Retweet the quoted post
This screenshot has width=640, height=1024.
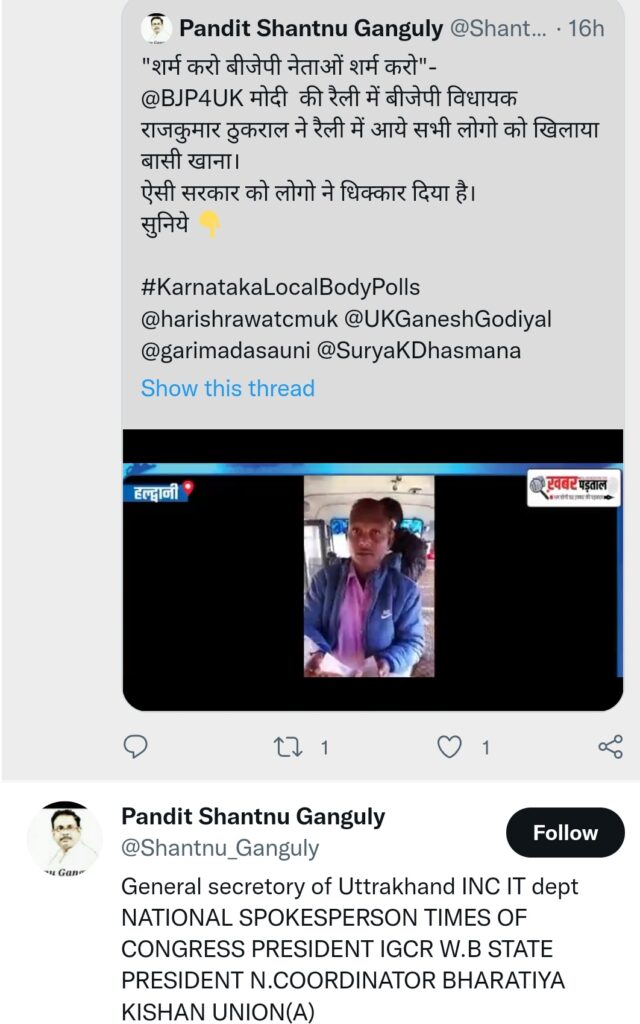click(287, 746)
